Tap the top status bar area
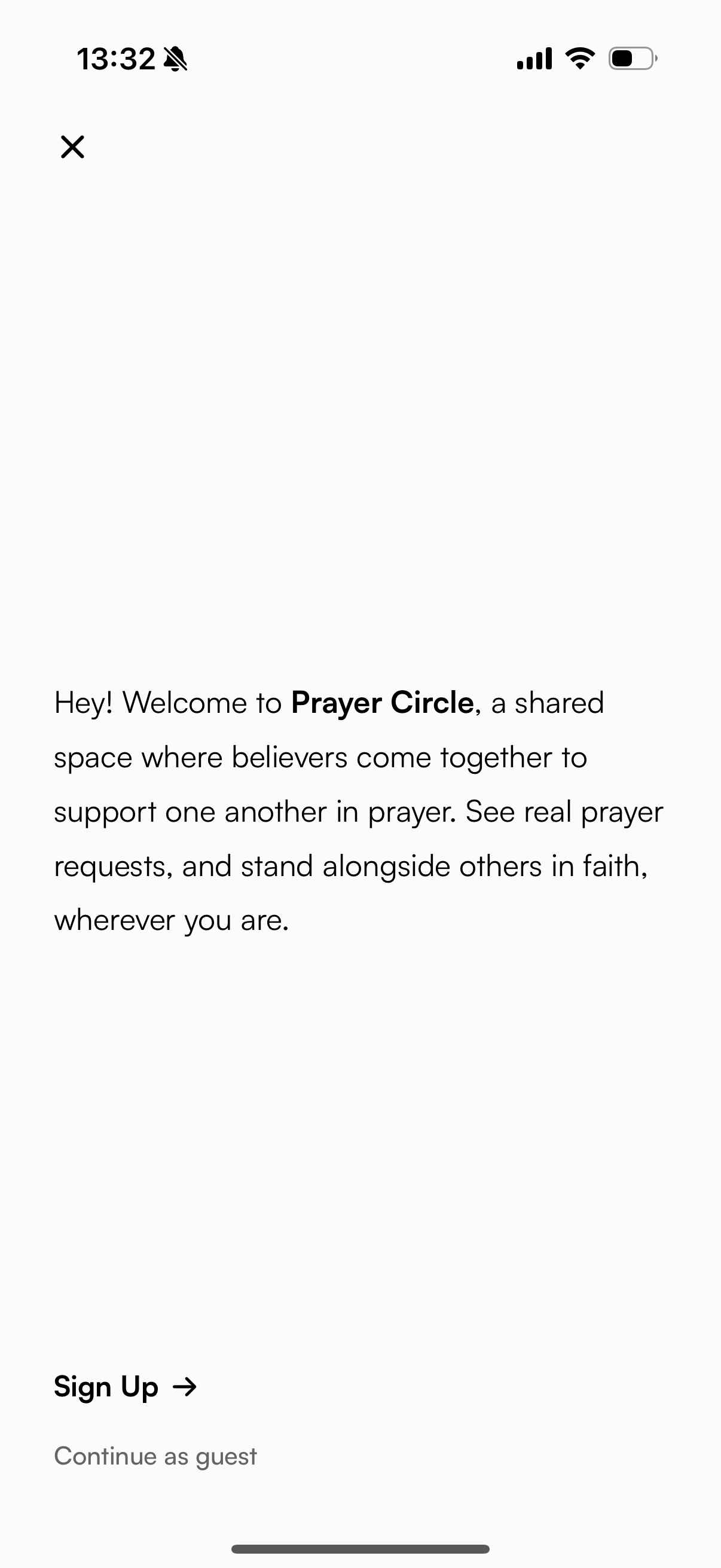Viewport: 721px width, 1568px height. (x=360, y=58)
